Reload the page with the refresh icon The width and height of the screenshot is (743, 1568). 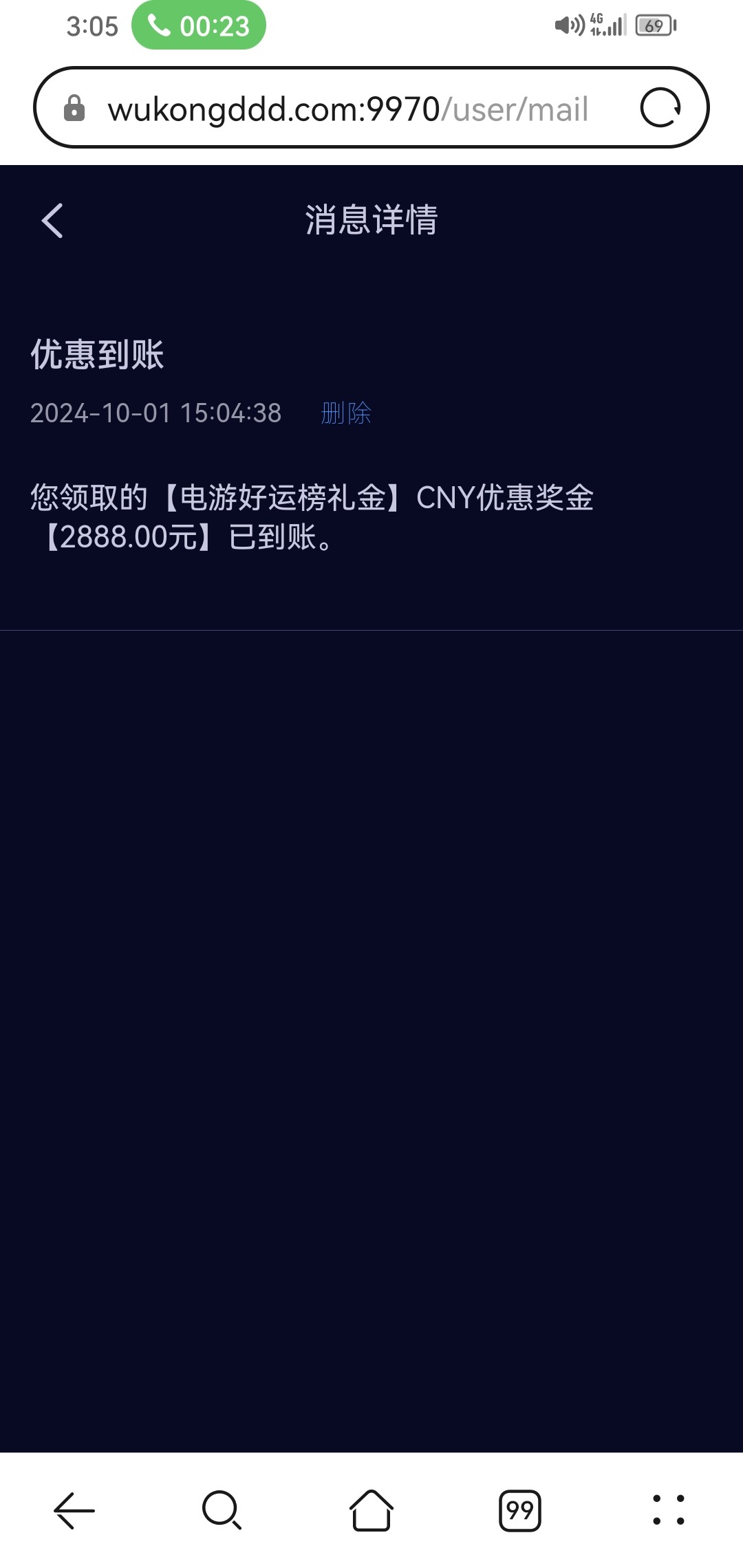point(660,108)
